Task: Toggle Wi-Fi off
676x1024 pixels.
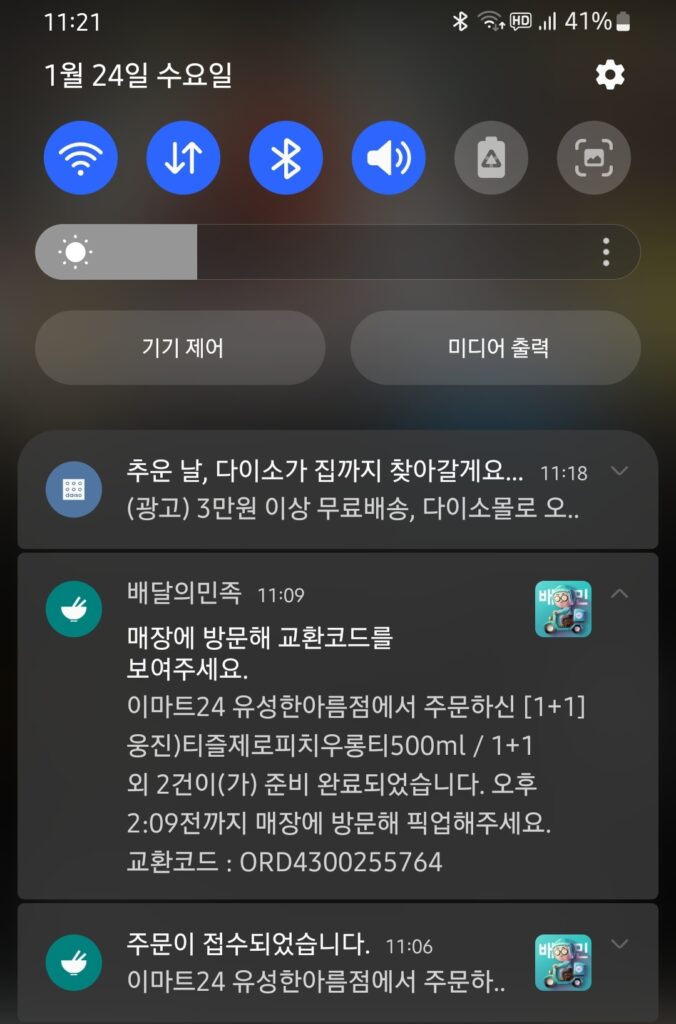Action: click(x=81, y=158)
